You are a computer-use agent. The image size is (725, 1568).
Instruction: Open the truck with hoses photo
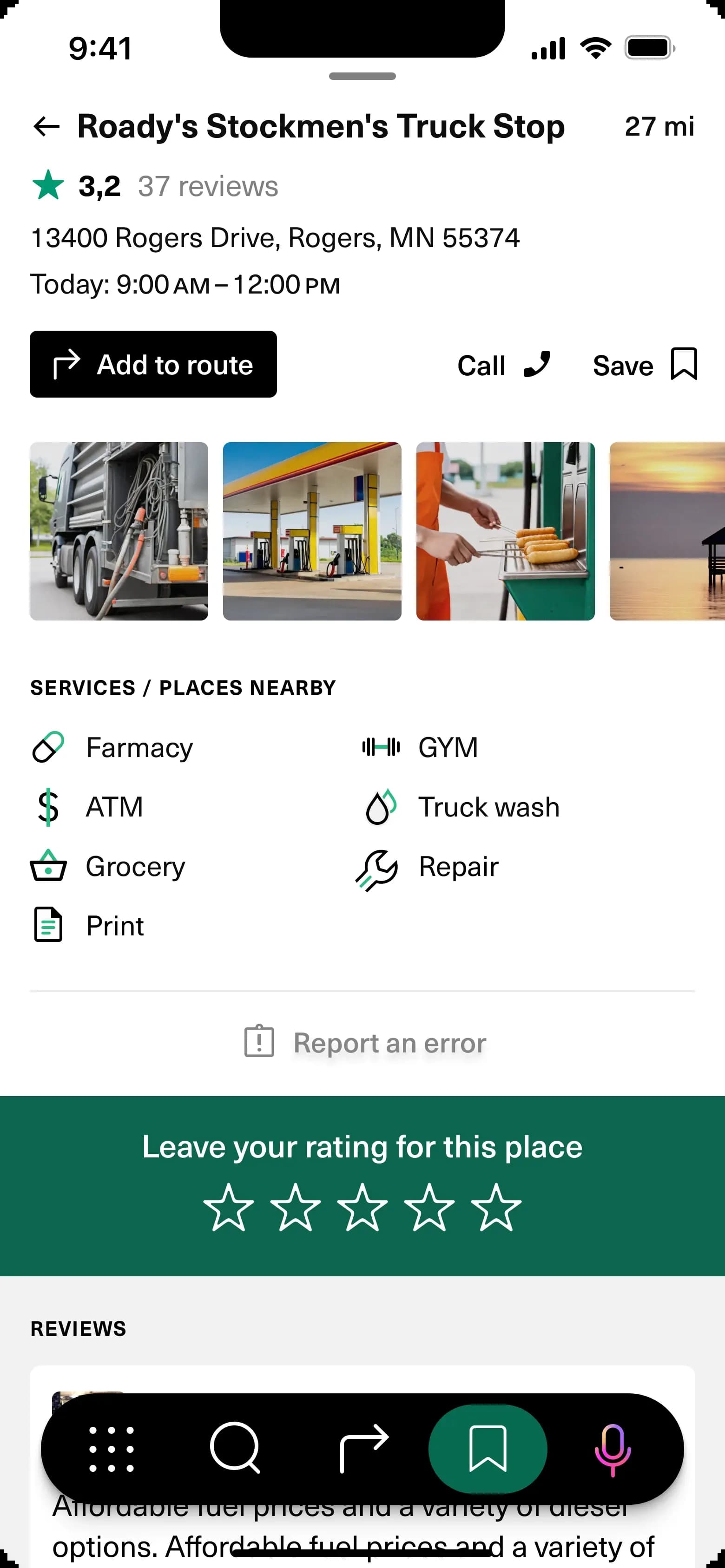pos(119,531)
